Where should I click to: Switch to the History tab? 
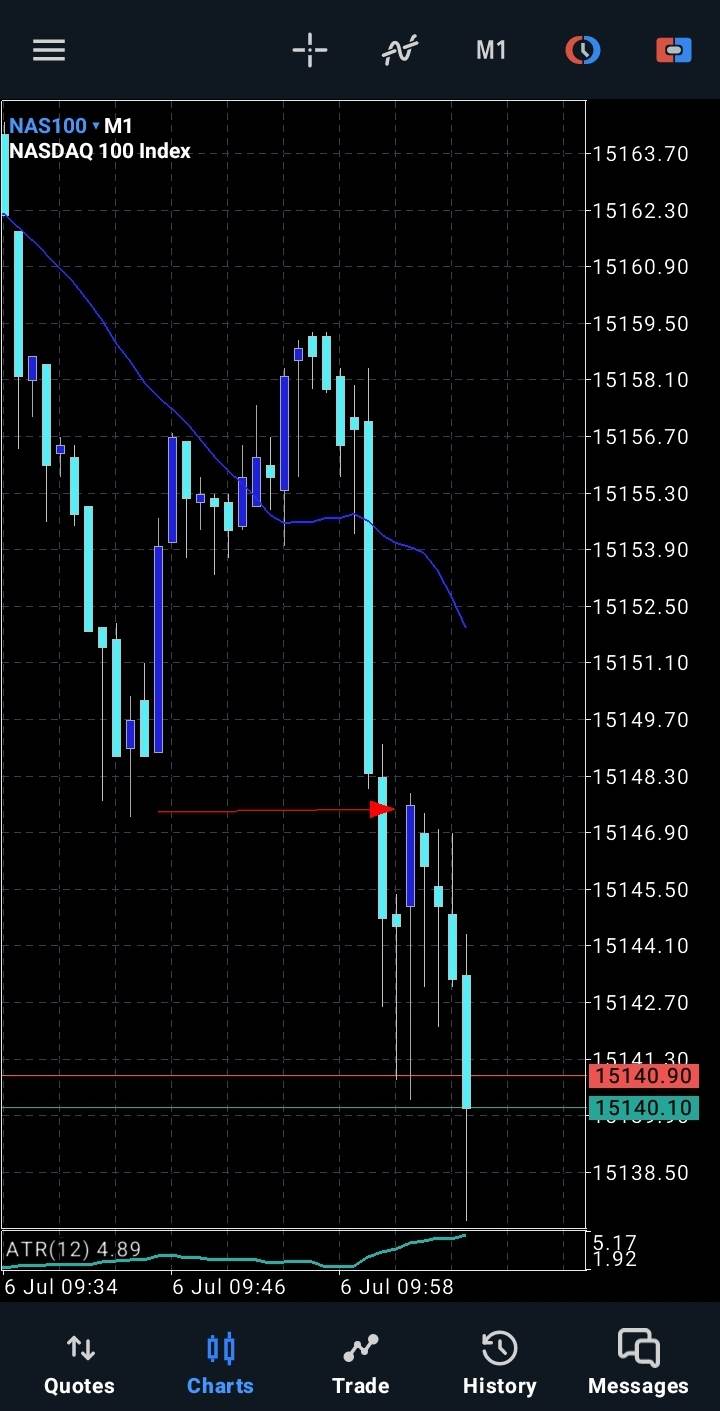[499, 1362]
